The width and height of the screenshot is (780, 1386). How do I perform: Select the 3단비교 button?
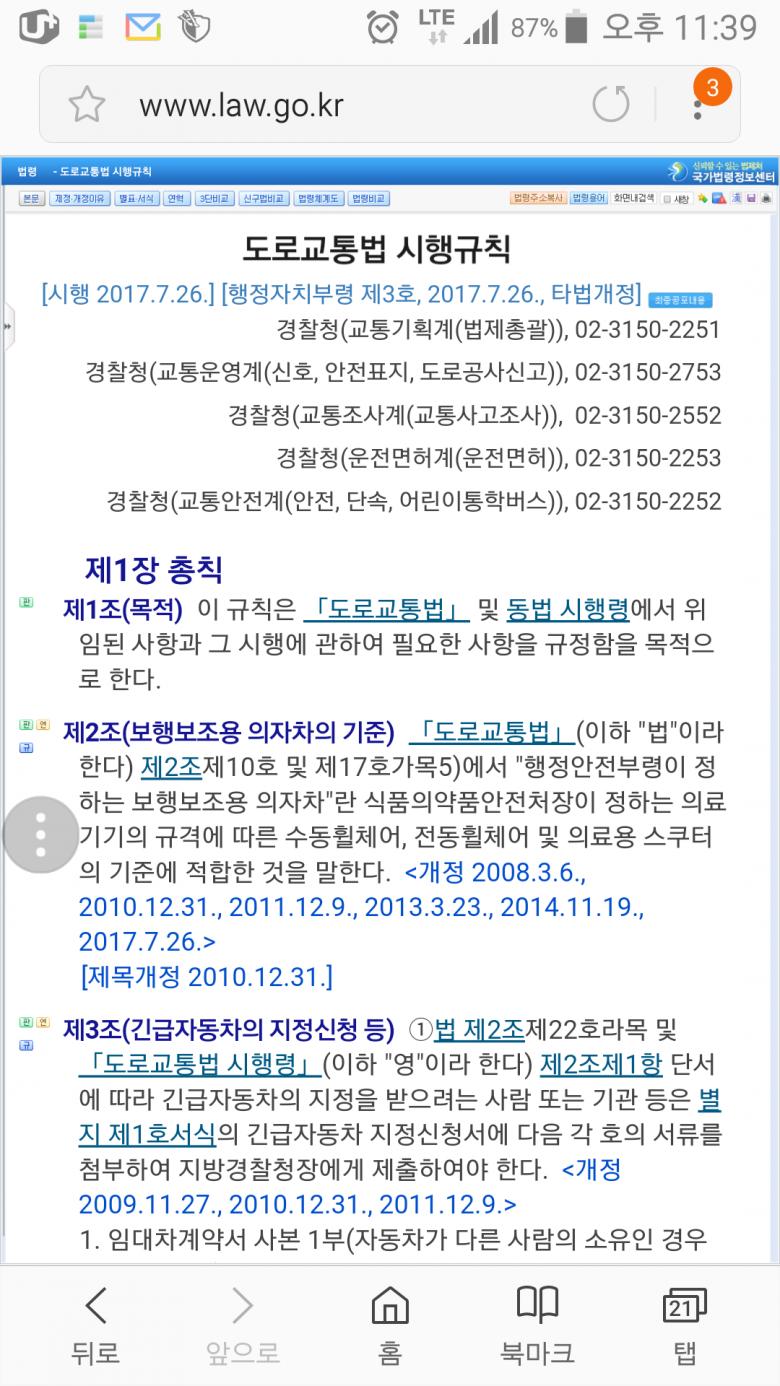(x=213, y=198)
